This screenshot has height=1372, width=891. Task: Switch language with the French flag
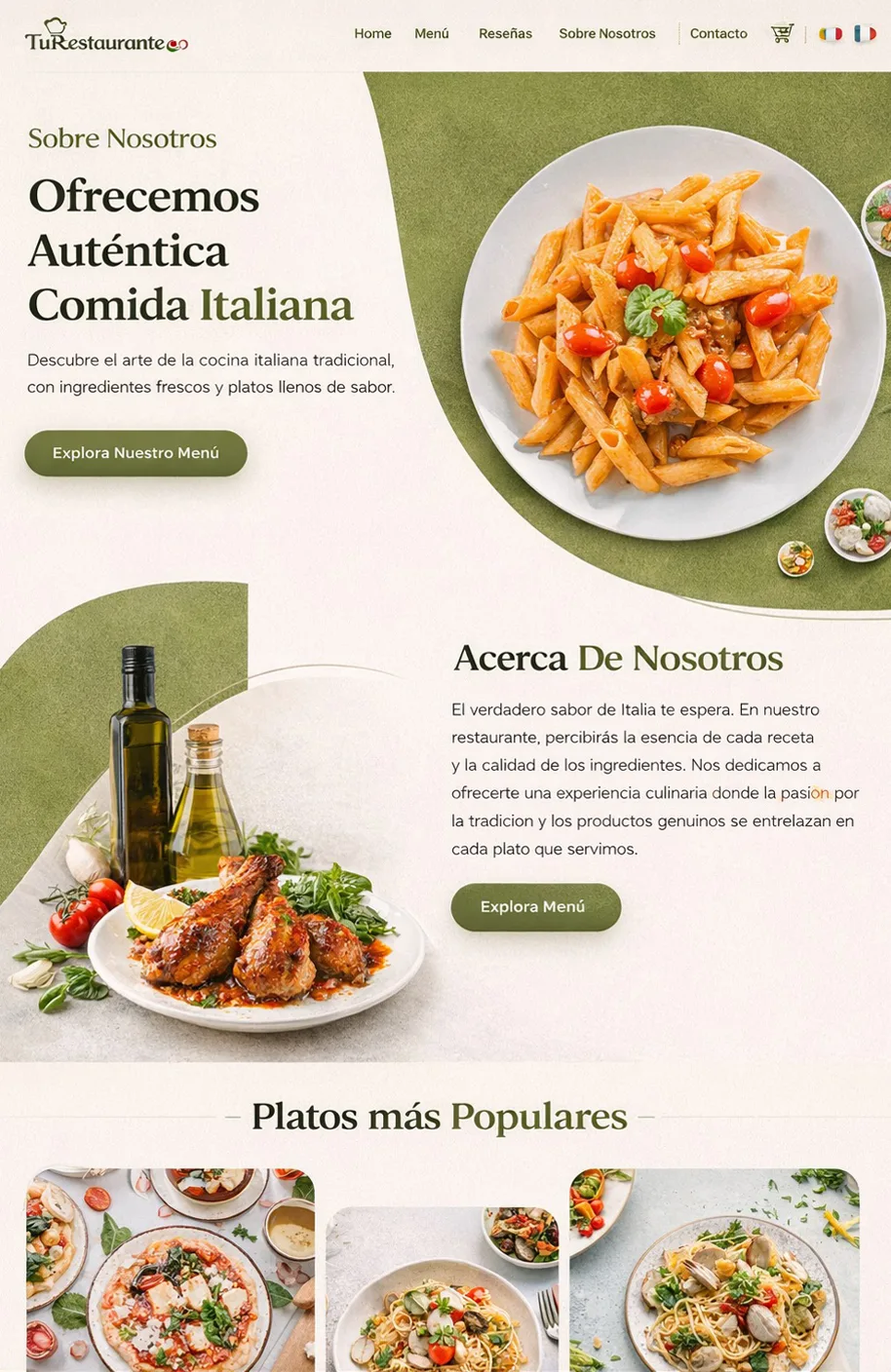(x=865, y=34)
